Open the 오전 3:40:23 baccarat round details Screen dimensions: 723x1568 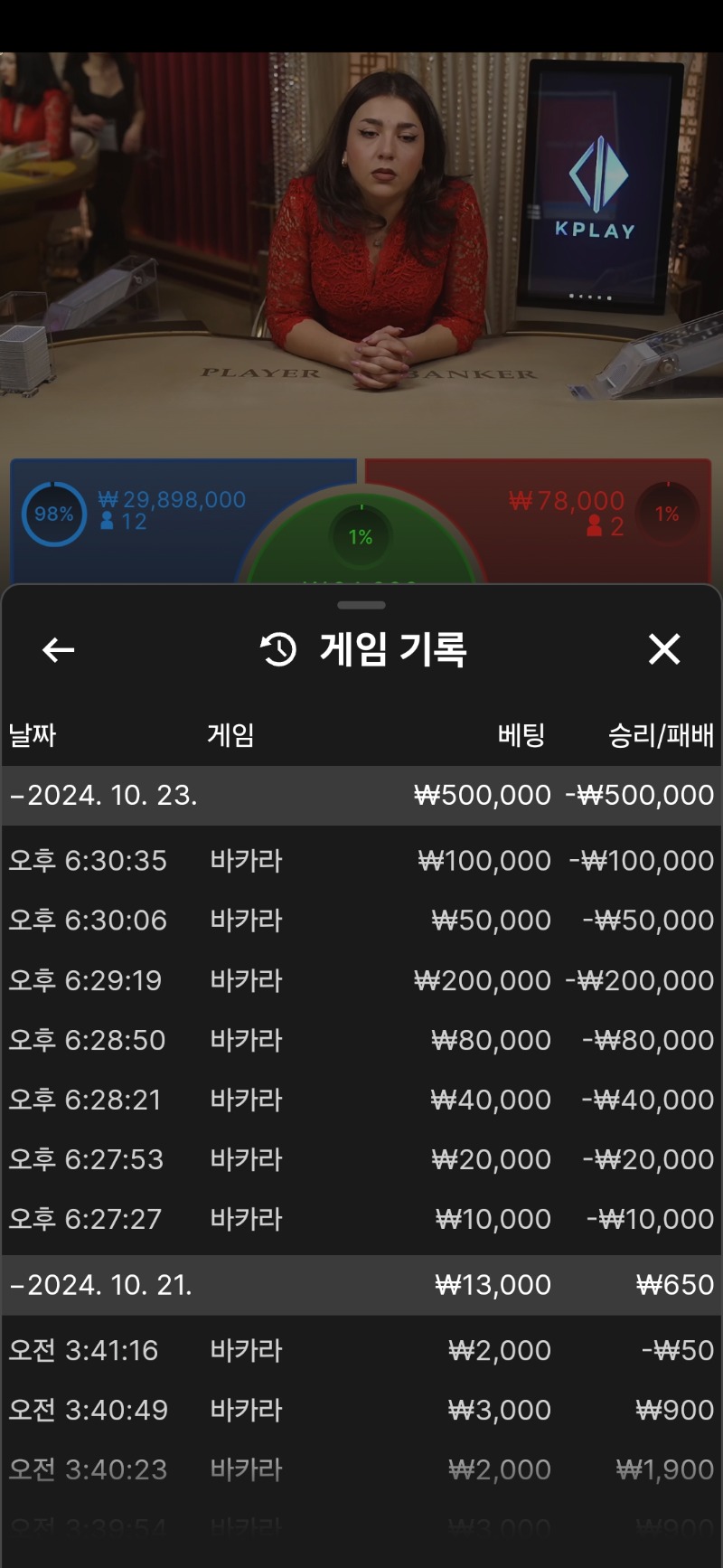[361, 1469]
